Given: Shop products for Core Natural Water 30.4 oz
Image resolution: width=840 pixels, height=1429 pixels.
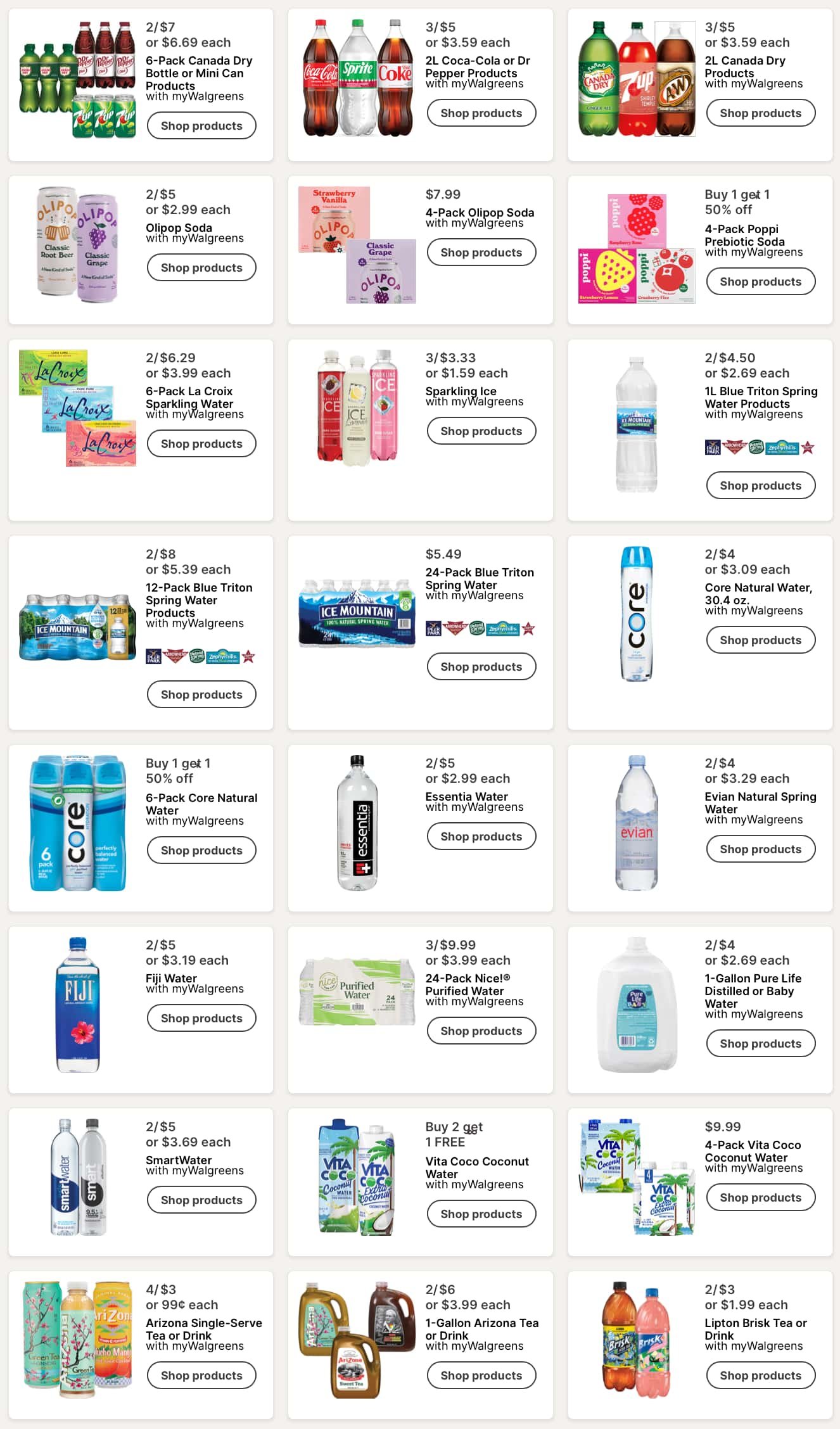Looking at the screenshot, I should click(761, 640).
